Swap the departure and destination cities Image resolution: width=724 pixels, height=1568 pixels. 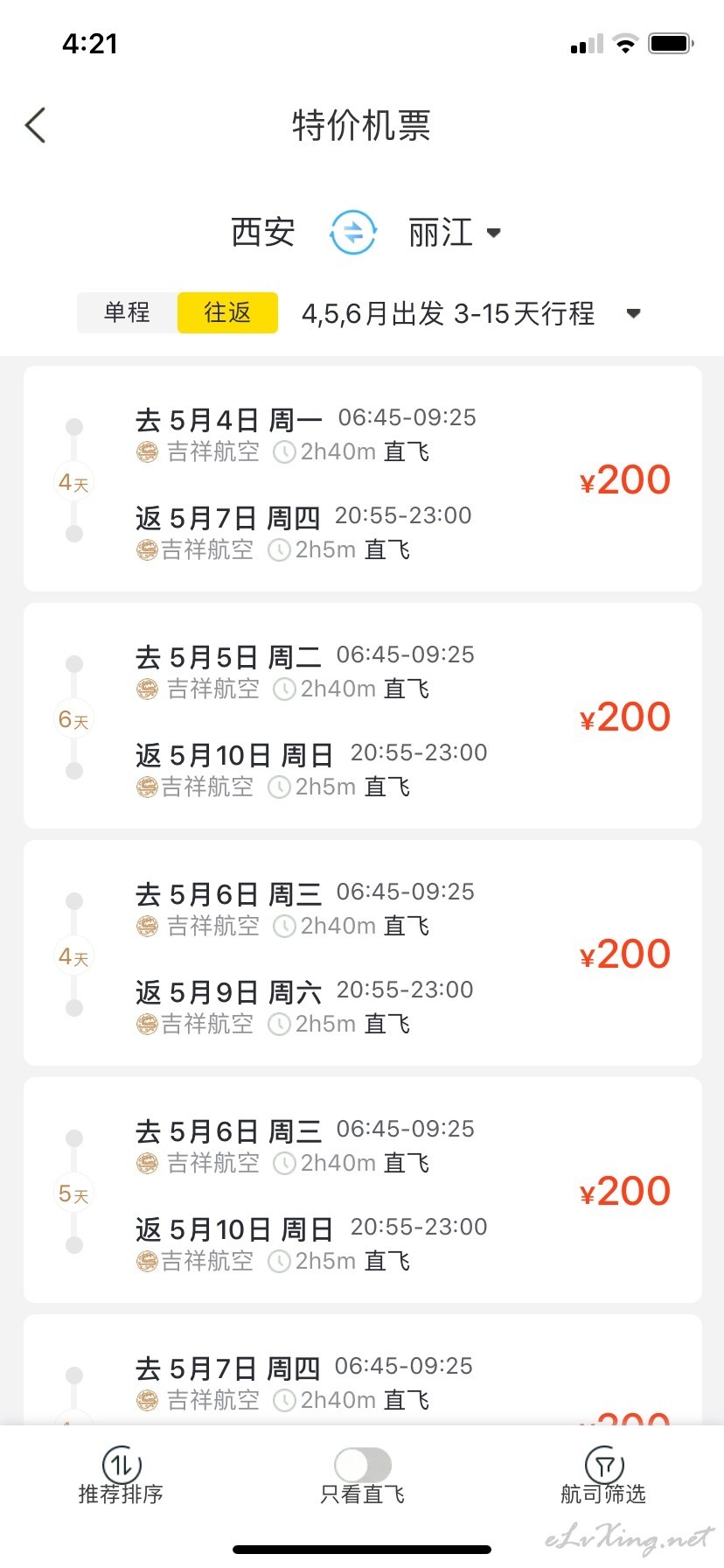[353, 233]
